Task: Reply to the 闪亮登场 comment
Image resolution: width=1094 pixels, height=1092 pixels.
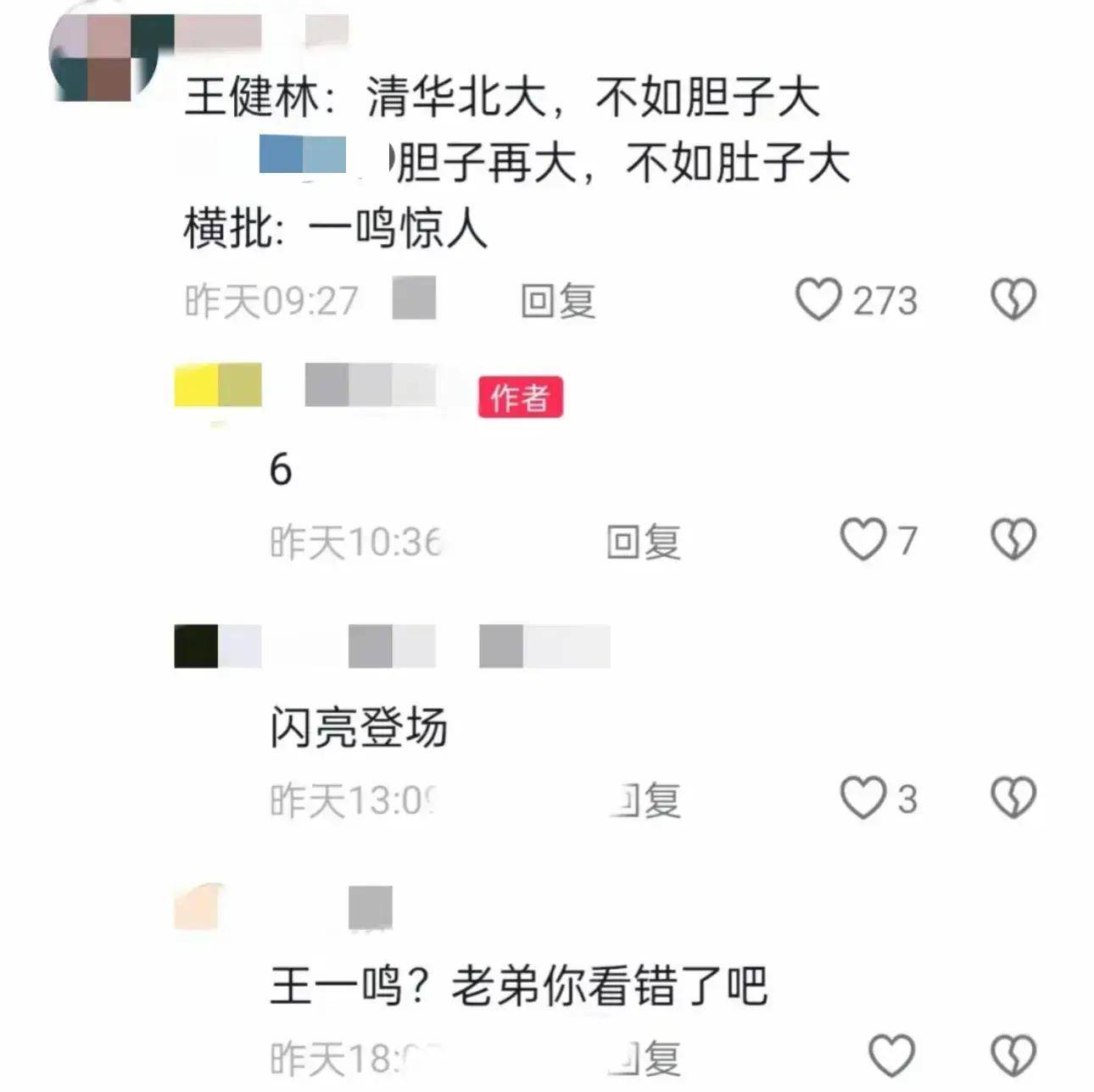Action: (646, 800)
